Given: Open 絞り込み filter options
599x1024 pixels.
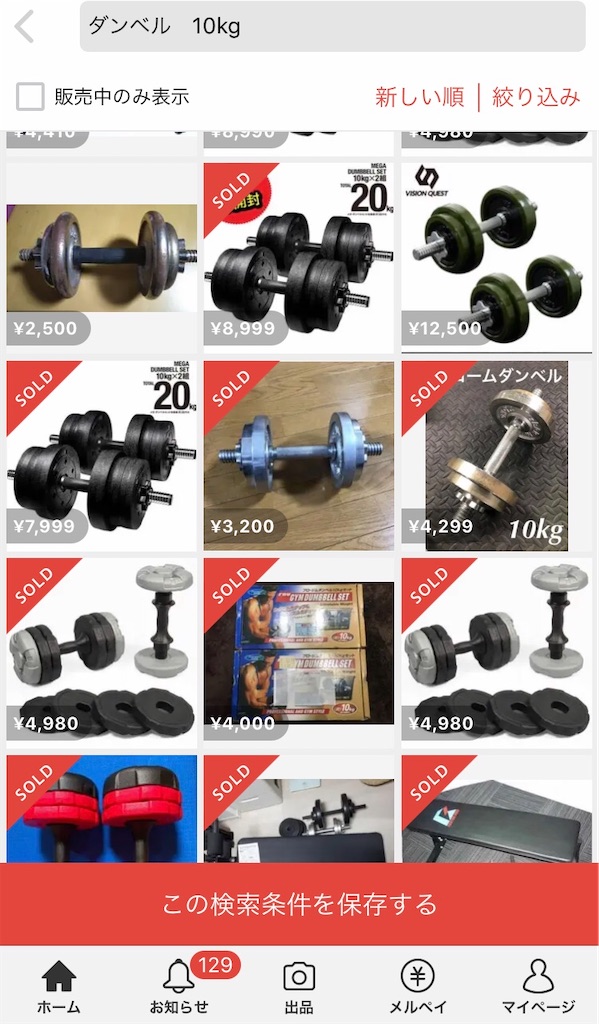Looking at the screenshot, I should coord(536,97).
